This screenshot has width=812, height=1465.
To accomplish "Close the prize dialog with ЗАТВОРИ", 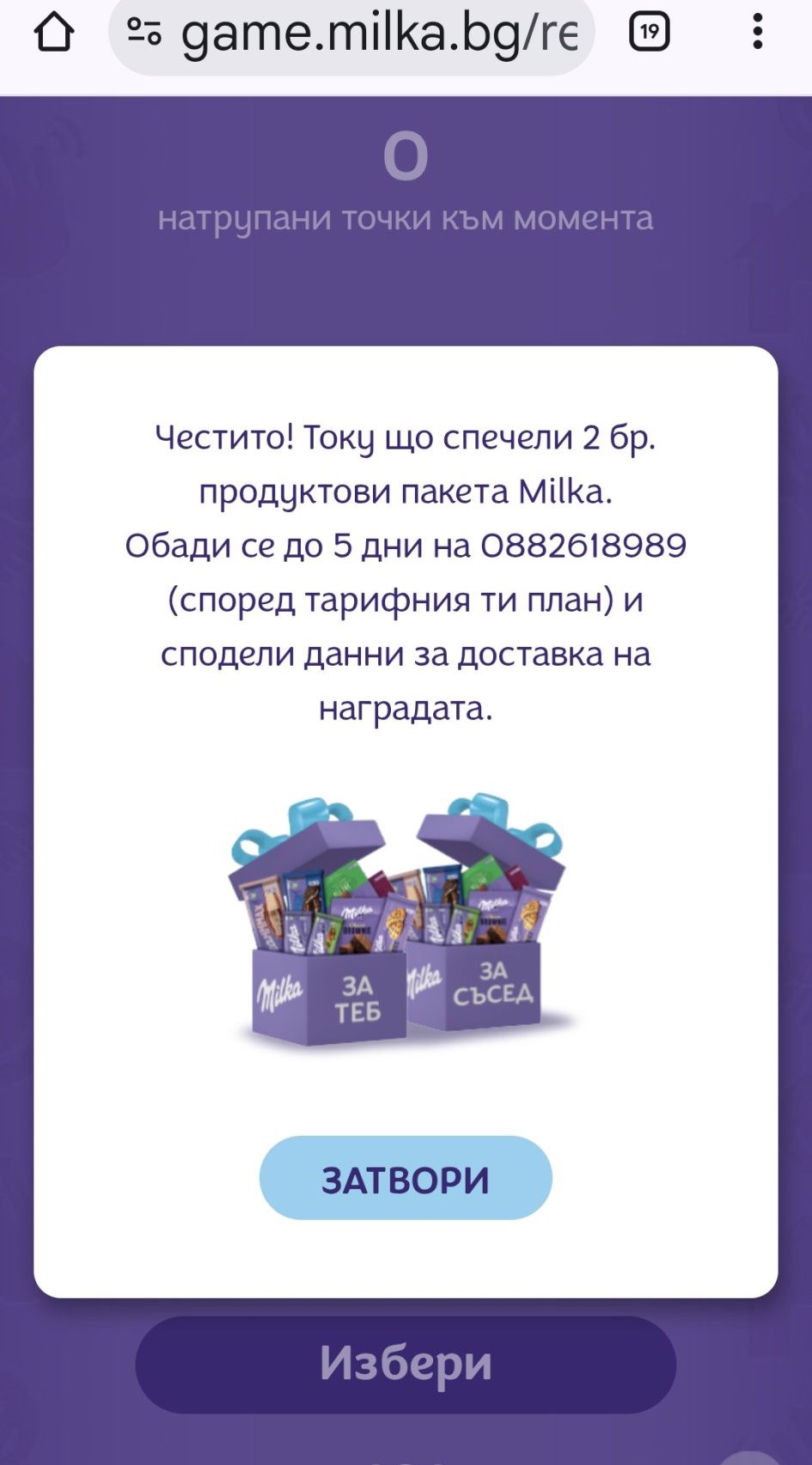I will (x=406, y=1178).
